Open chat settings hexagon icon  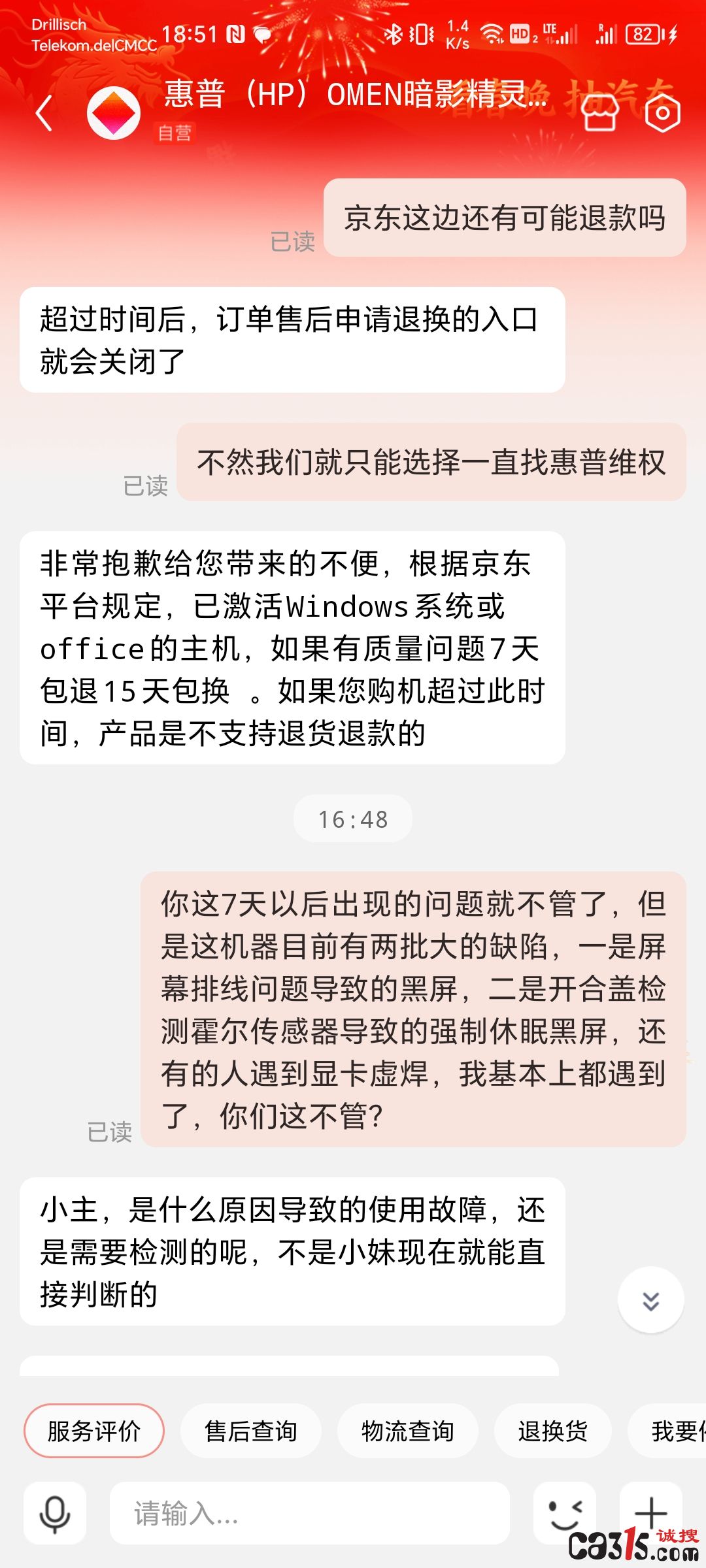click(662, 112)
